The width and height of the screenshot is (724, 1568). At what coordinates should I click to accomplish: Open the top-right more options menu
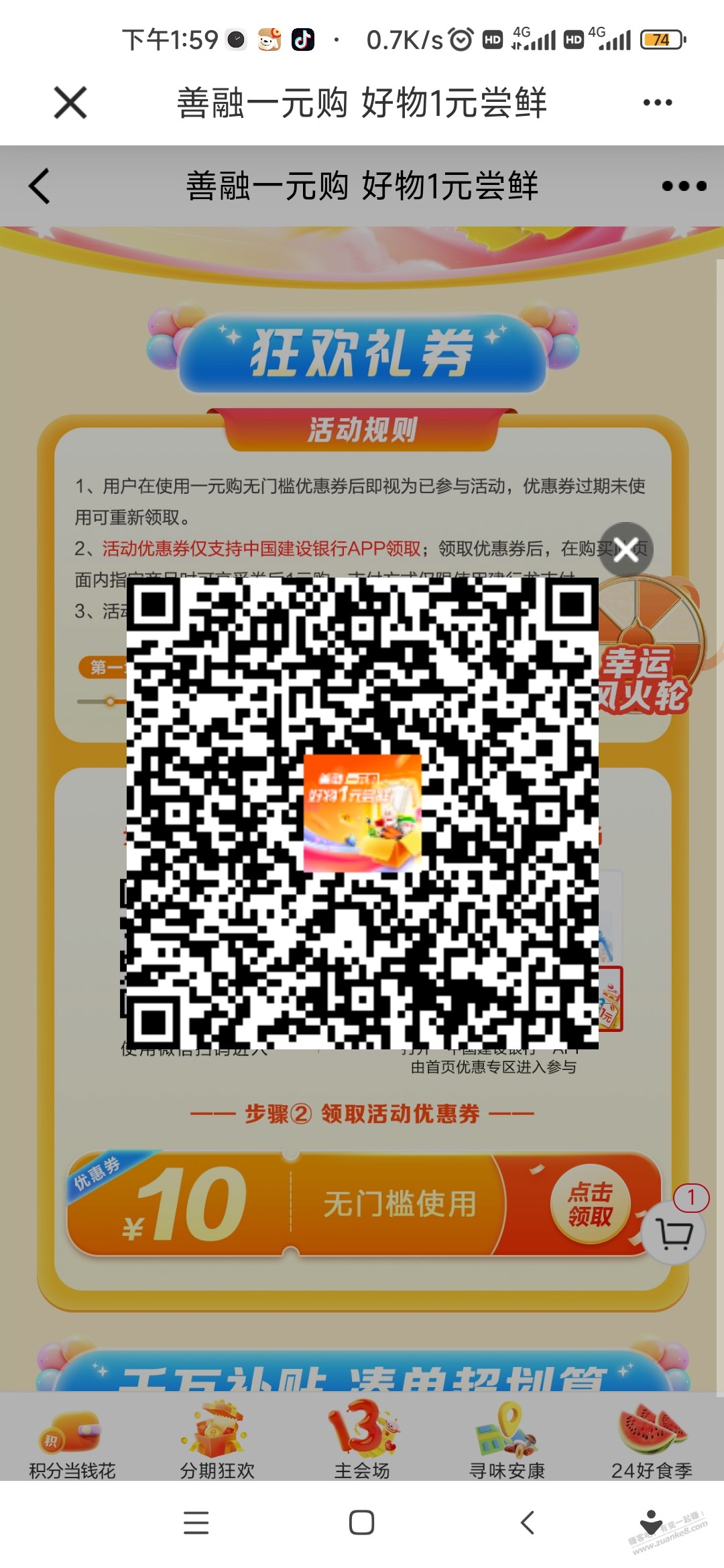tap(657, 103)
